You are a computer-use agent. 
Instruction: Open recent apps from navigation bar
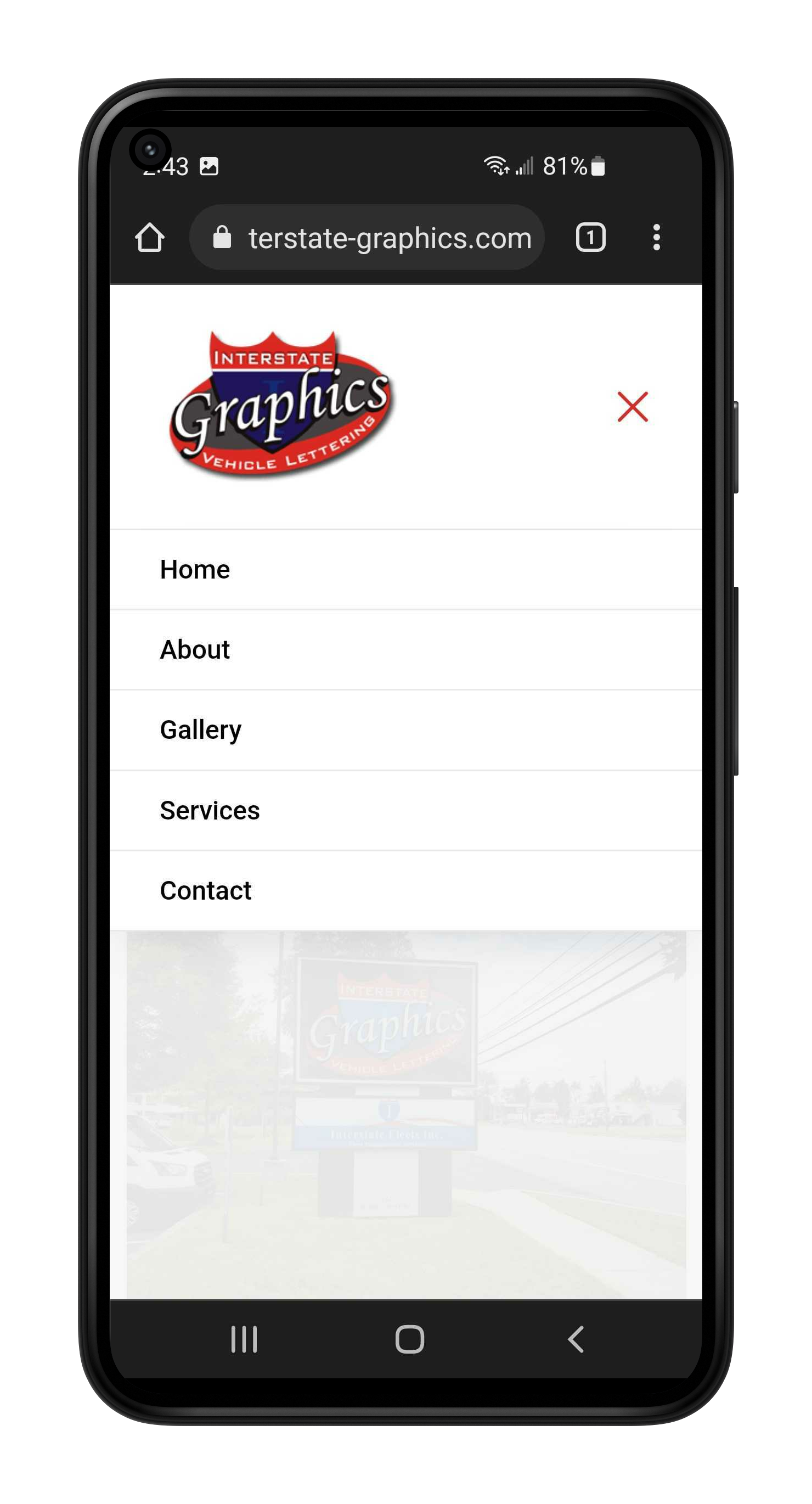(x=244, y=1339)
